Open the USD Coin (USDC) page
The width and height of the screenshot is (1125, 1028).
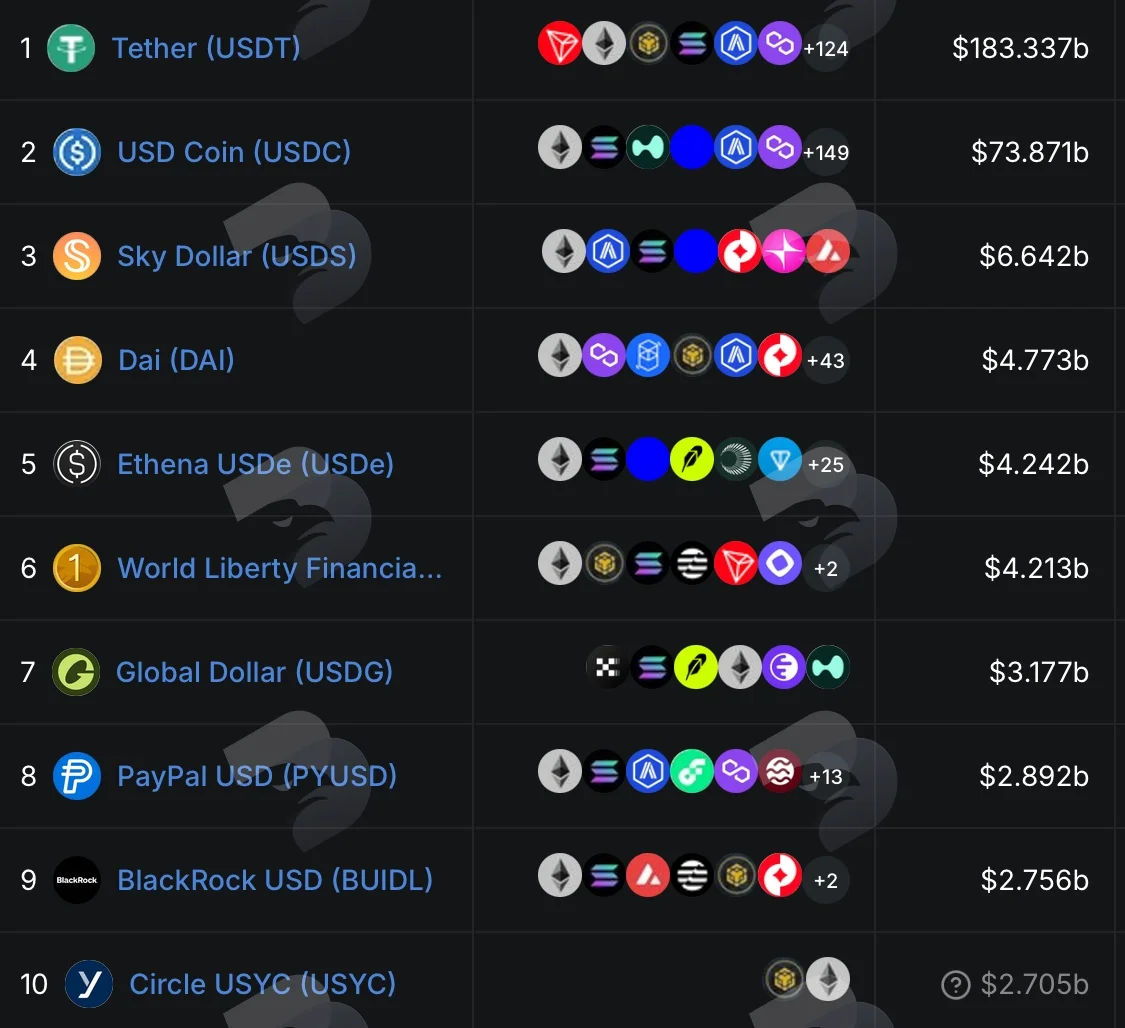[234, 152]
